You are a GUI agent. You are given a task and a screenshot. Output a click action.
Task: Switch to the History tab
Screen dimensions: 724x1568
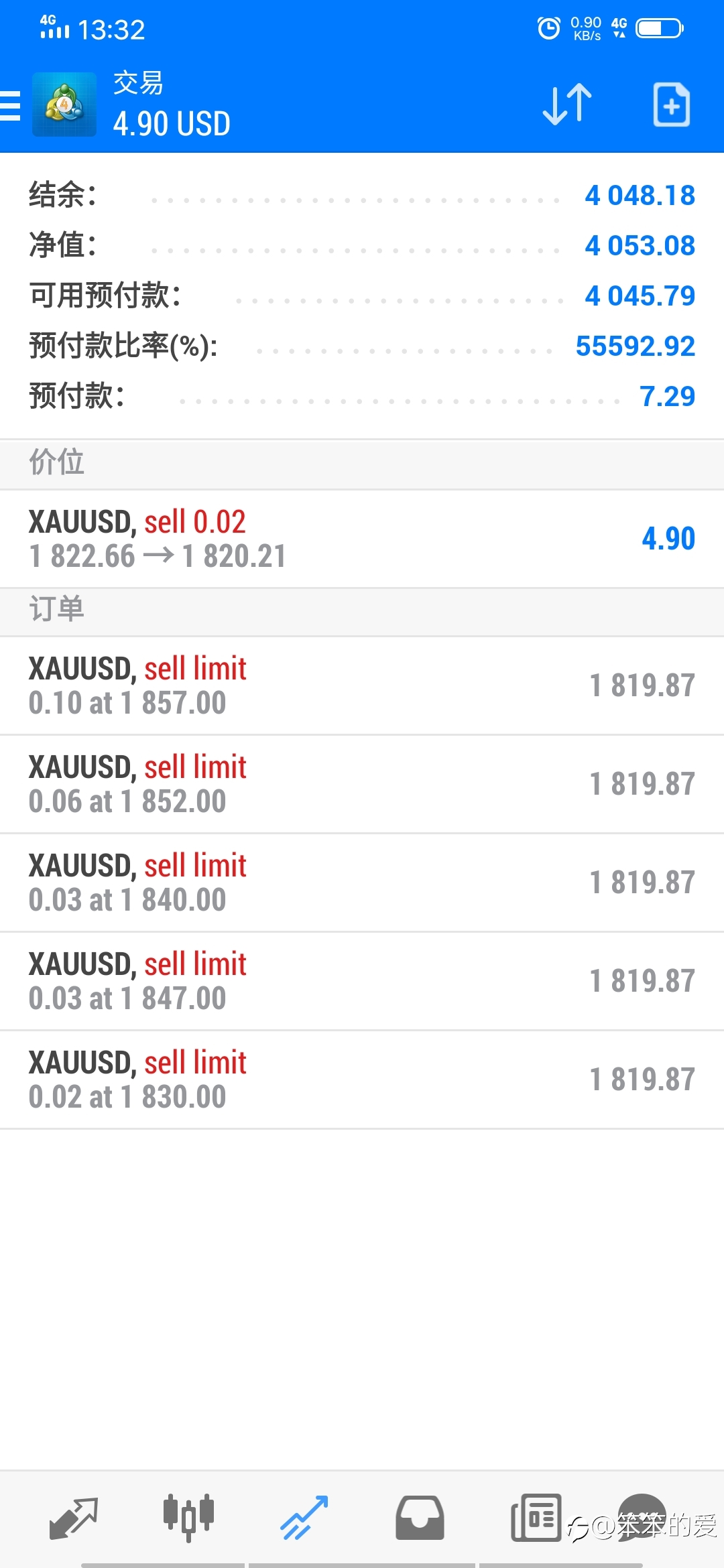point(420,1518)
